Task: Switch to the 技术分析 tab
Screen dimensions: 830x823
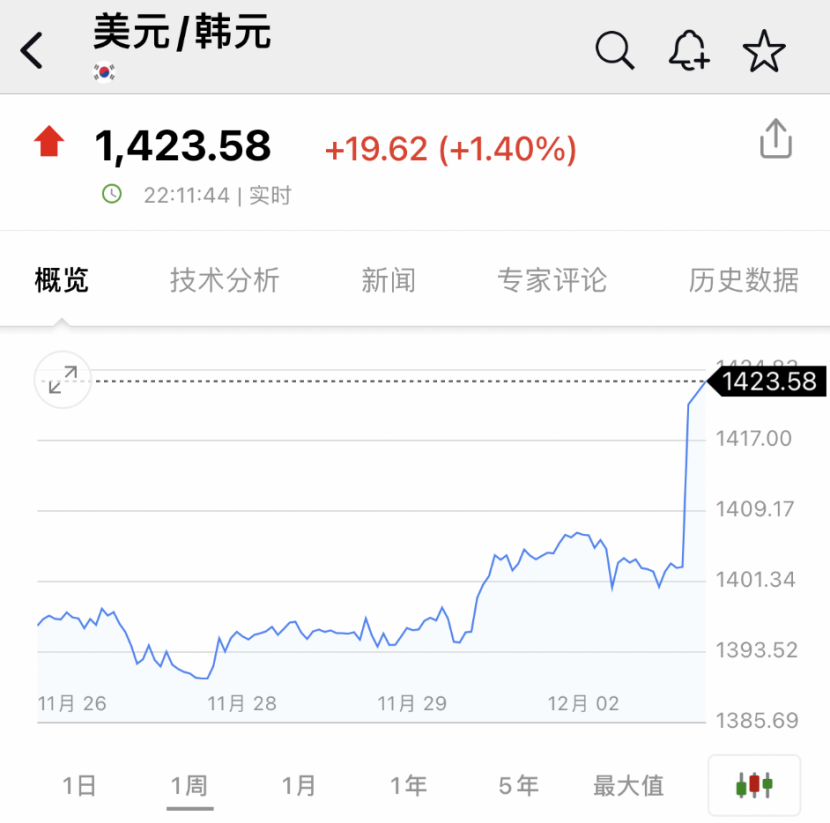Action: click(x=224, y=280)
